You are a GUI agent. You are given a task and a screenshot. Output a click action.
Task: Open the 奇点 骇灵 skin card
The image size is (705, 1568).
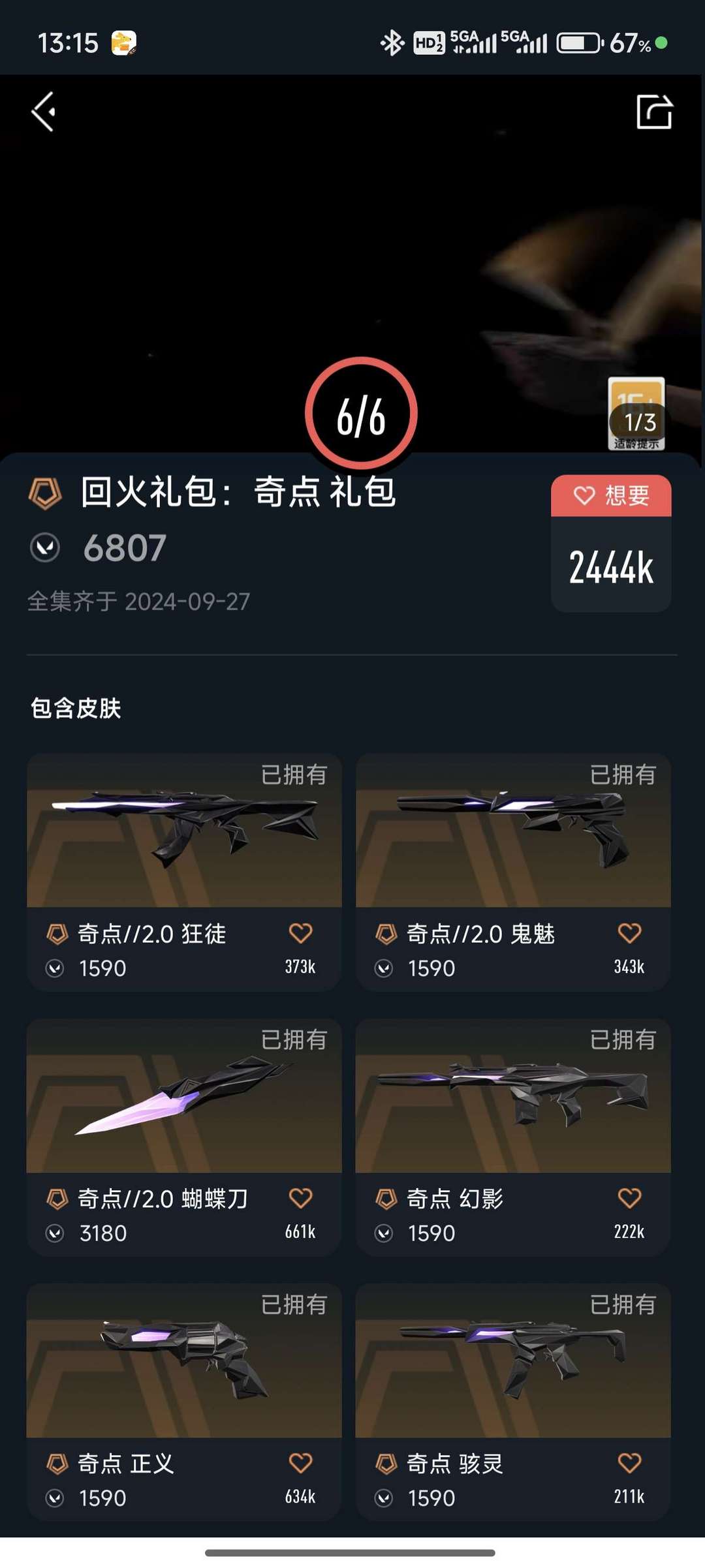(513, 1402)
